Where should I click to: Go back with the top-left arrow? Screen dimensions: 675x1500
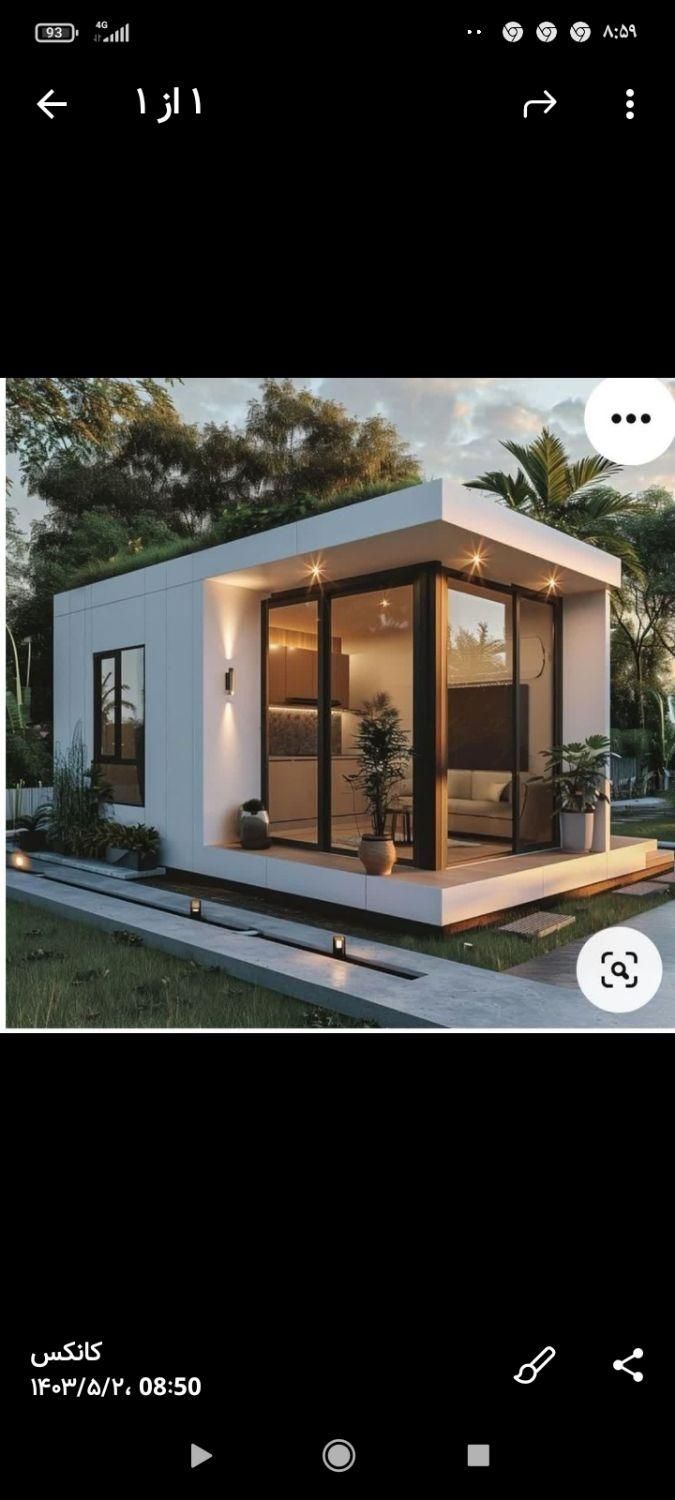click(51, 104)
